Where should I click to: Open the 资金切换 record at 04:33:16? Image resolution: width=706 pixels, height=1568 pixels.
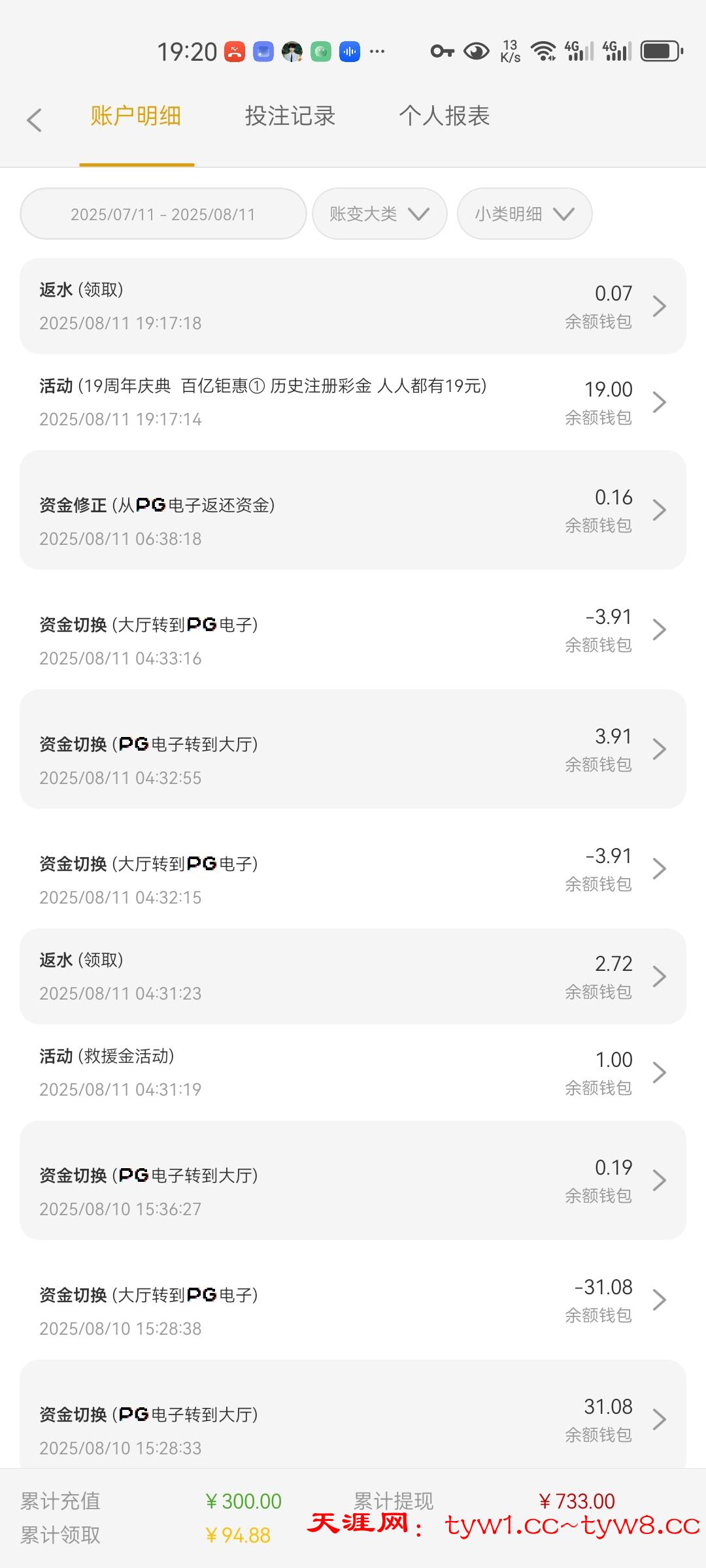pos(352,629)
